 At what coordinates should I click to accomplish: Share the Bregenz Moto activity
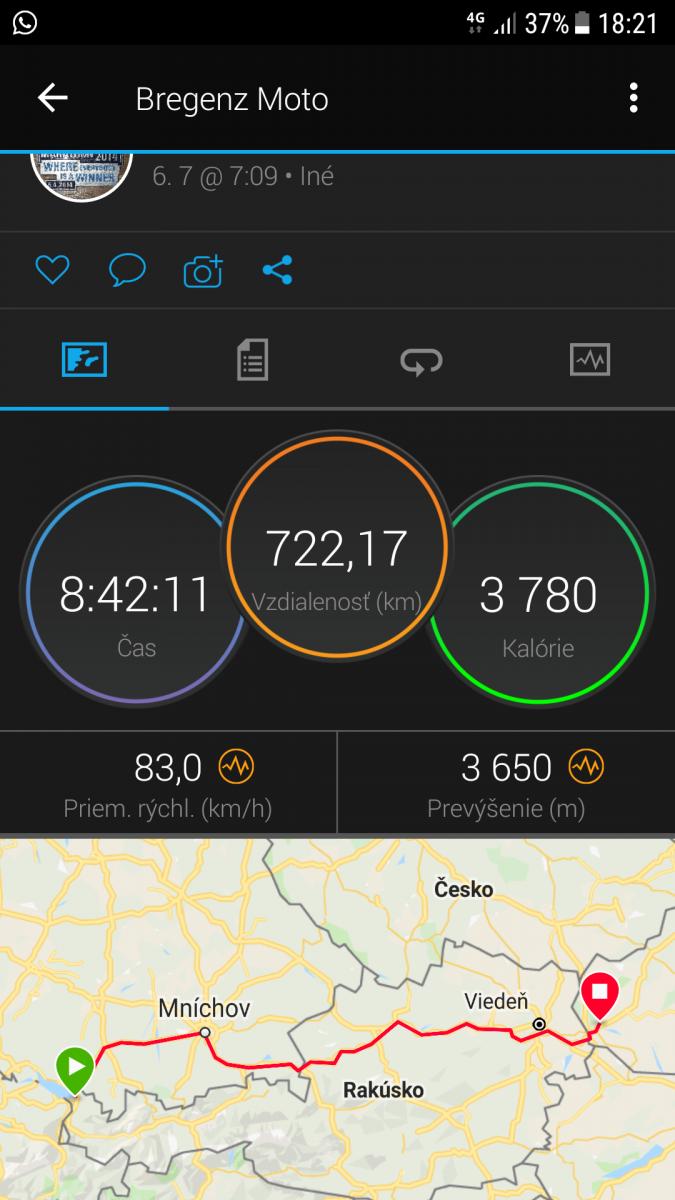(277, 270)
